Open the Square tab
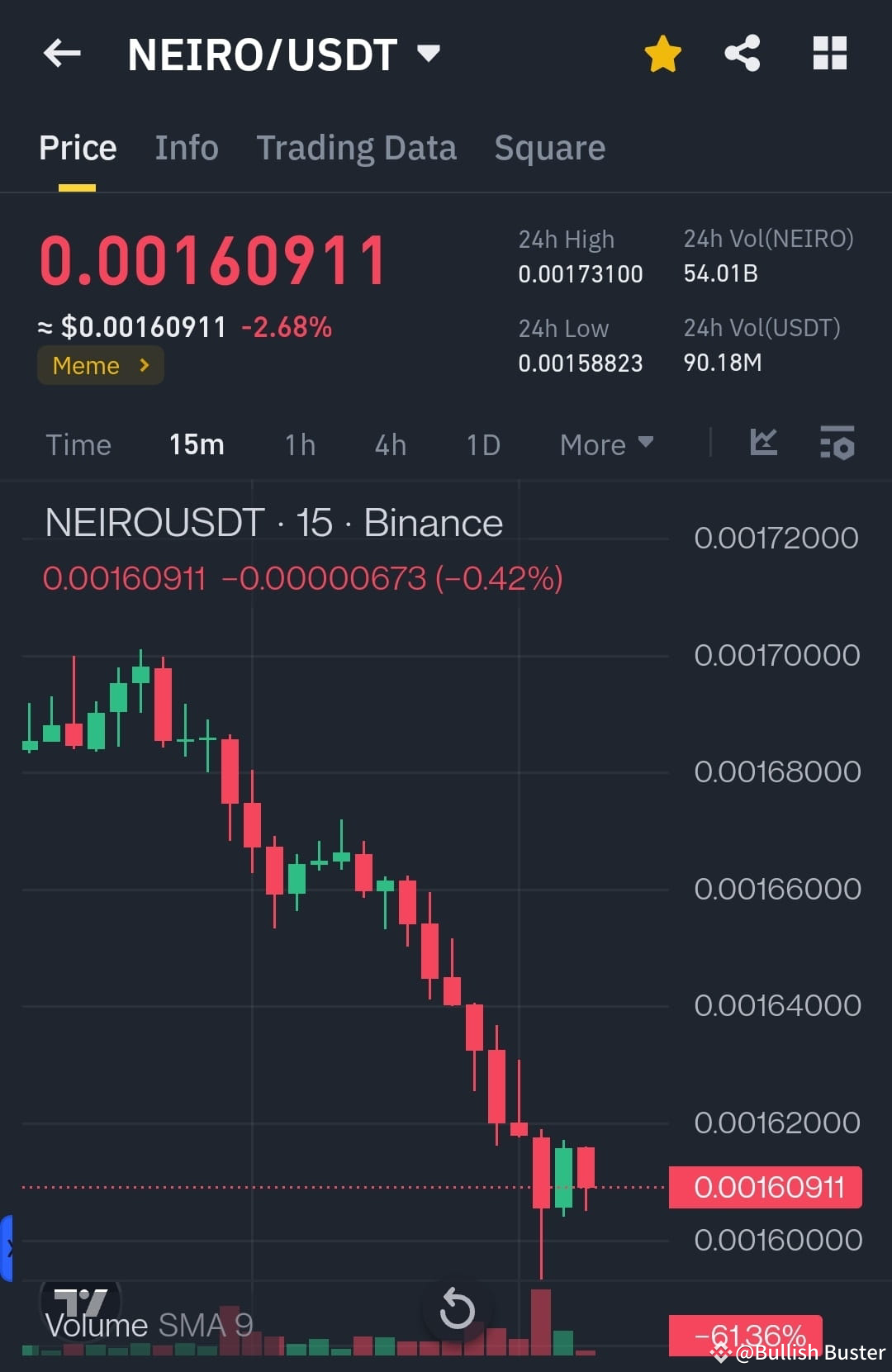This screenshot has height=1372, width=892. click(x=549, y=147)
